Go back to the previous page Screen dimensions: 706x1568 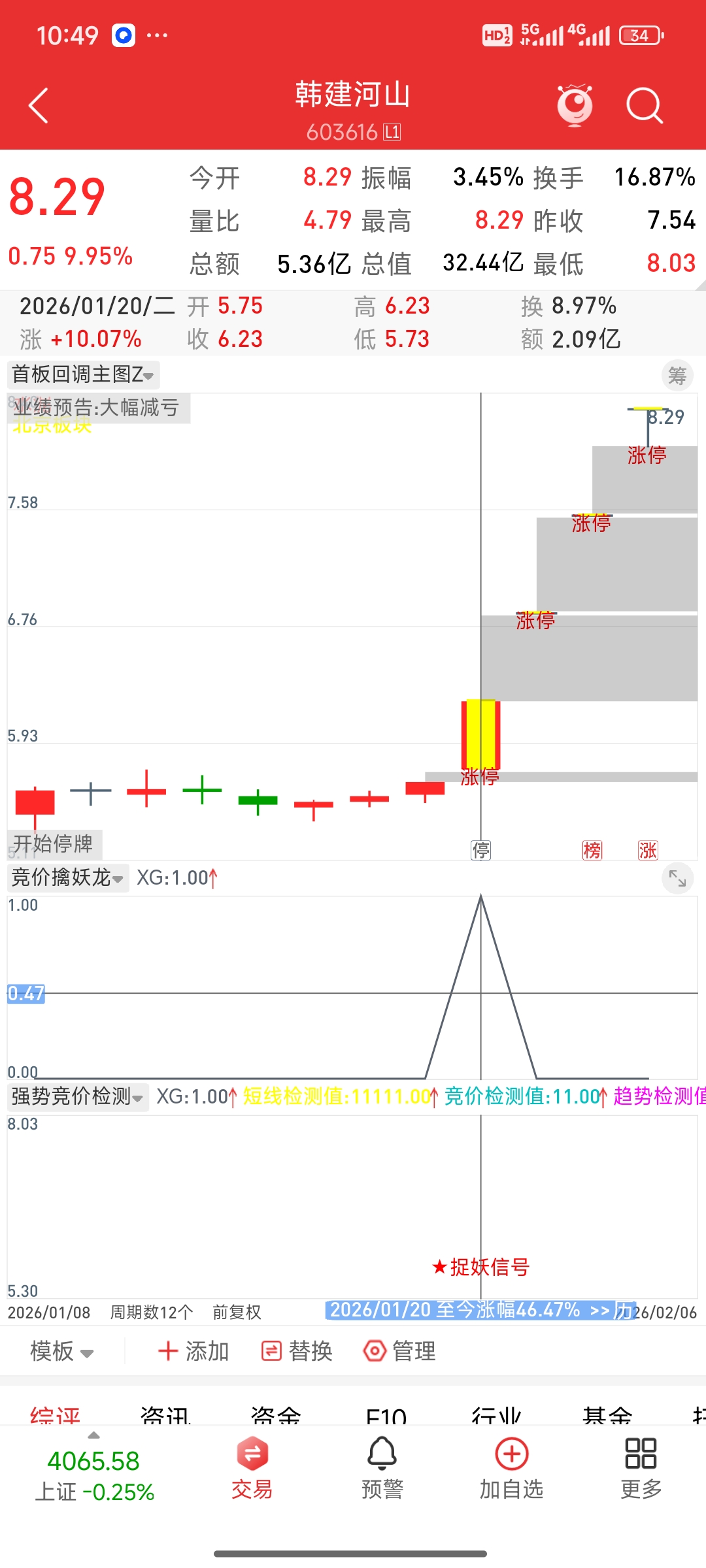pos(39,105)
